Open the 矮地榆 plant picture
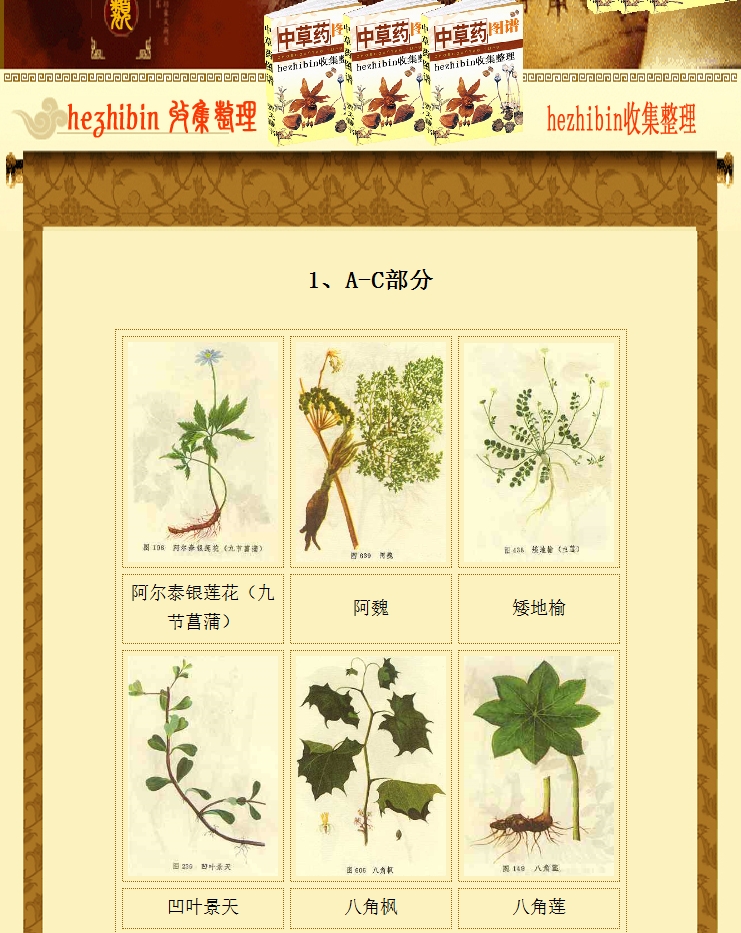Image resolution: width=741 pixels, height=933 pixels. pos(539,450)
